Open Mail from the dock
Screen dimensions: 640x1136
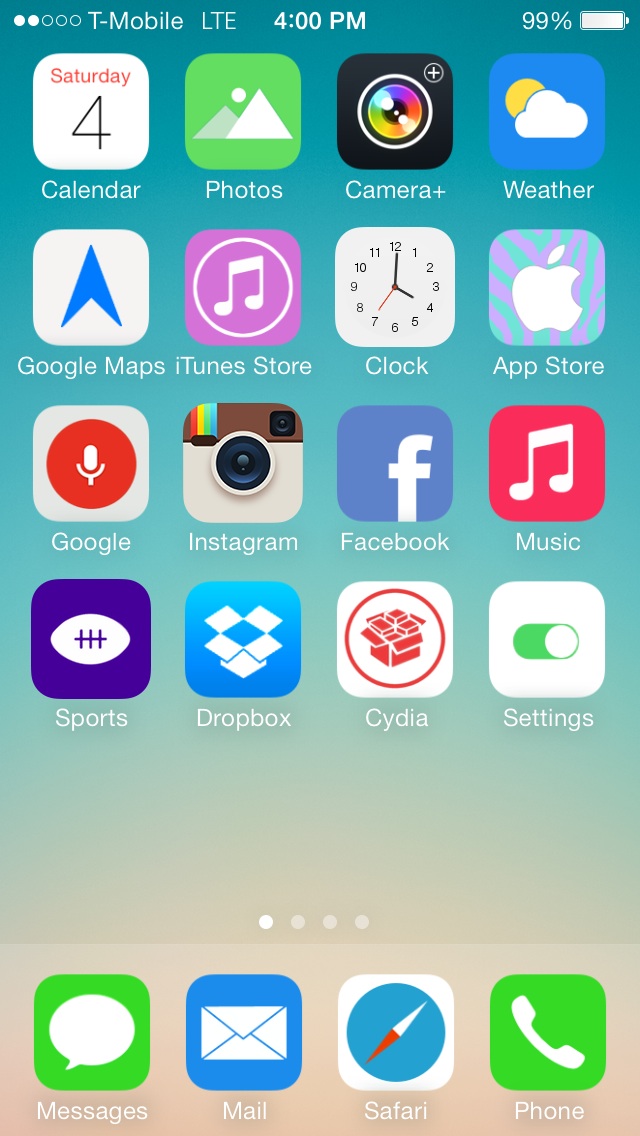pos(244,1032)
